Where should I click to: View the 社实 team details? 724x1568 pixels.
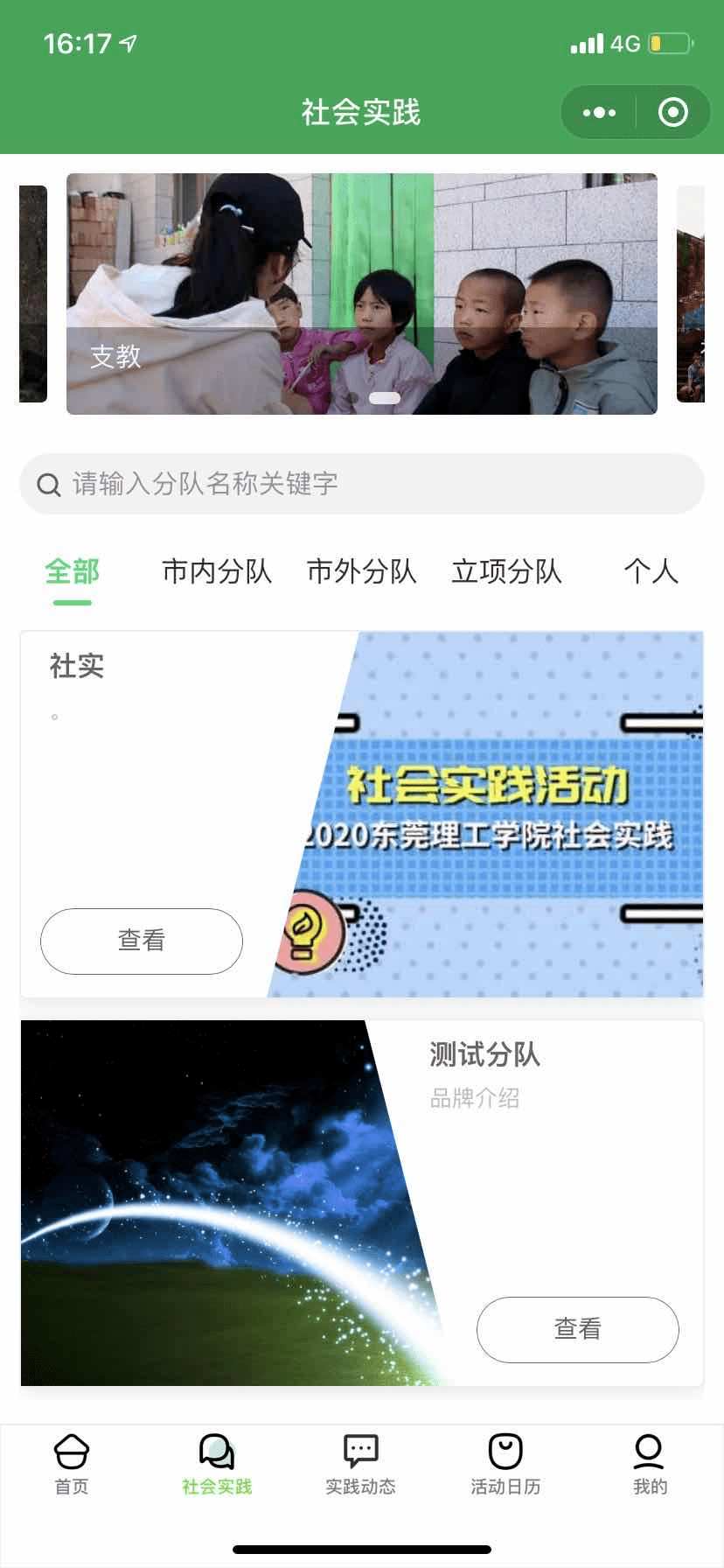click(x=142, y=941)
